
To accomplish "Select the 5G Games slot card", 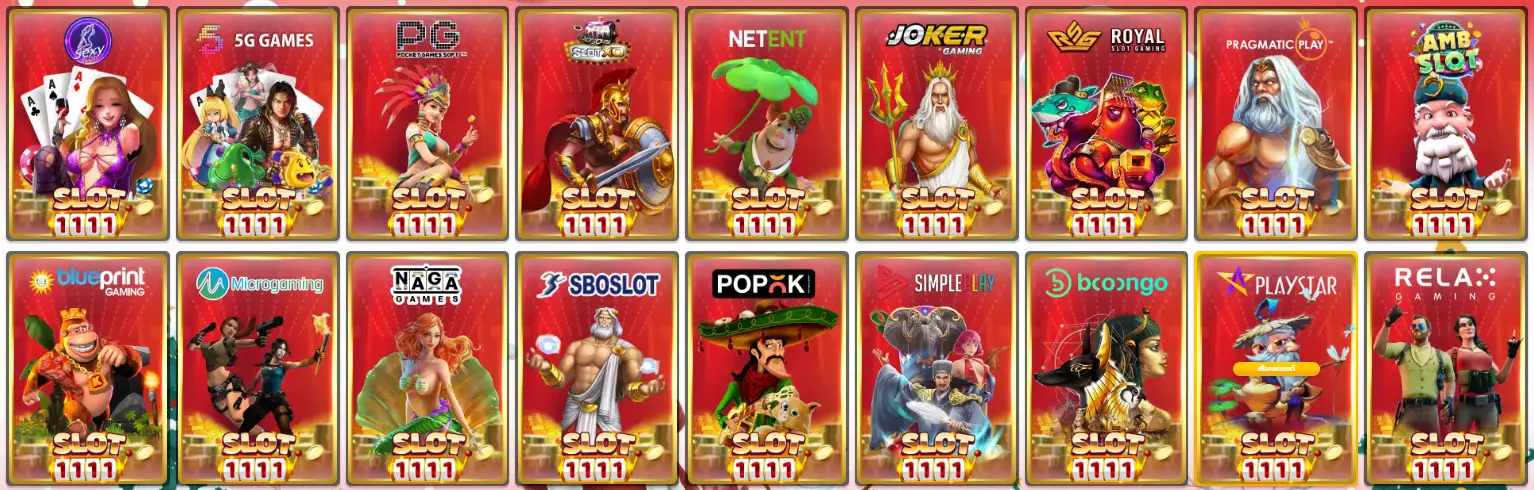I will [257, 124].
